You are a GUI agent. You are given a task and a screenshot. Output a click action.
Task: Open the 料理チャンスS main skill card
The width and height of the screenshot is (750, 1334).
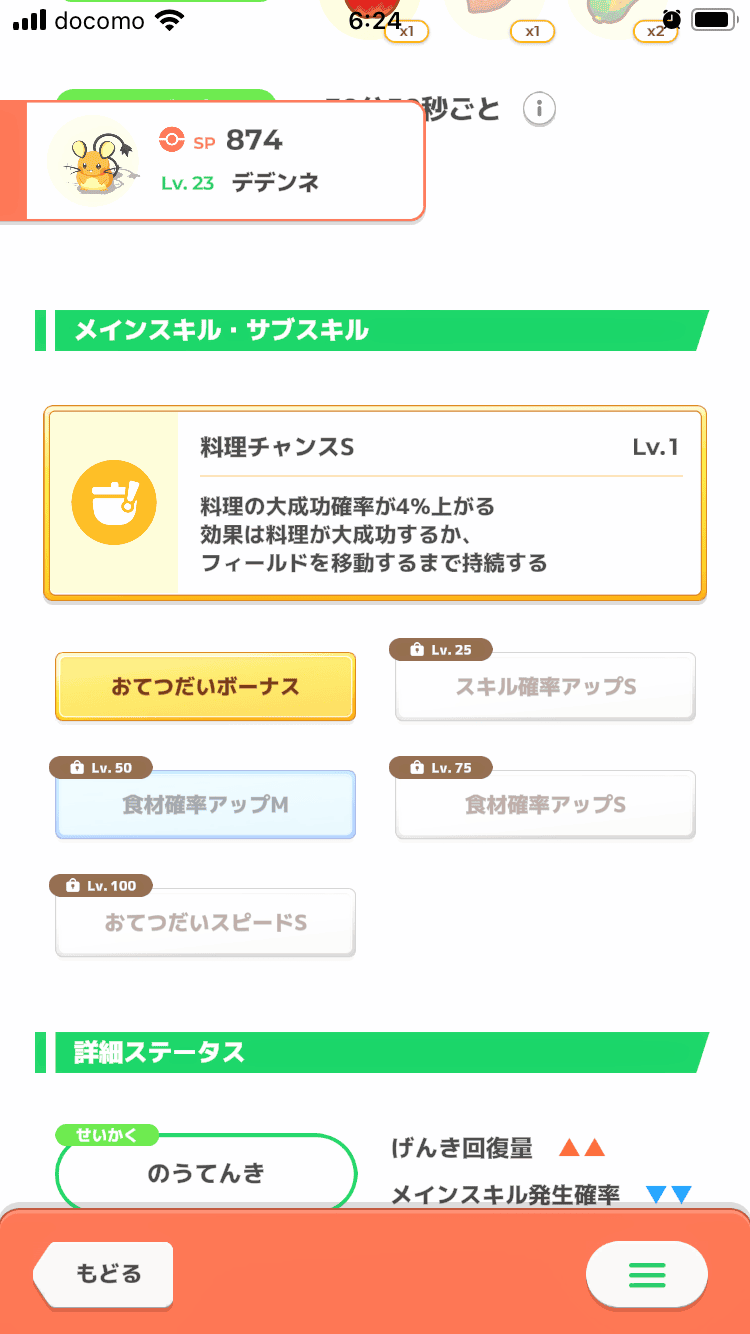(375, 503)
